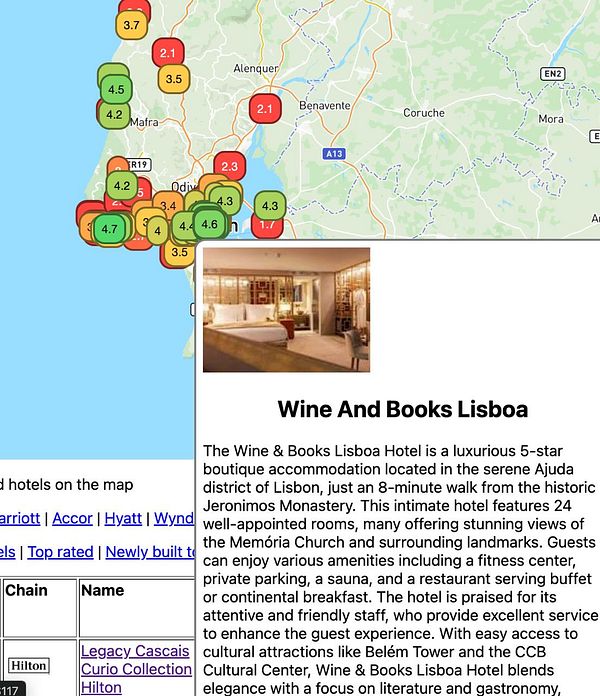
Task: Tap the 3.4 orange hotel marker
Action: [167, 207]
